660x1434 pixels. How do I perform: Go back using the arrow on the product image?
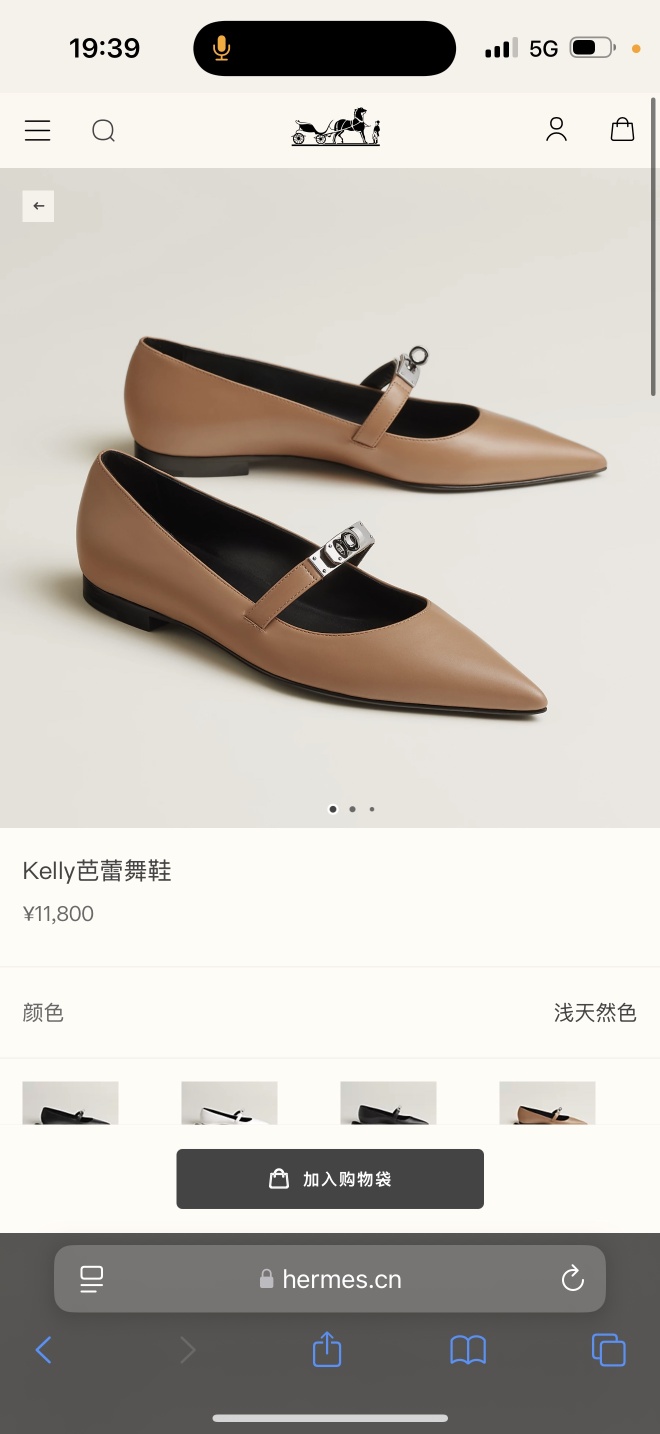38,206
